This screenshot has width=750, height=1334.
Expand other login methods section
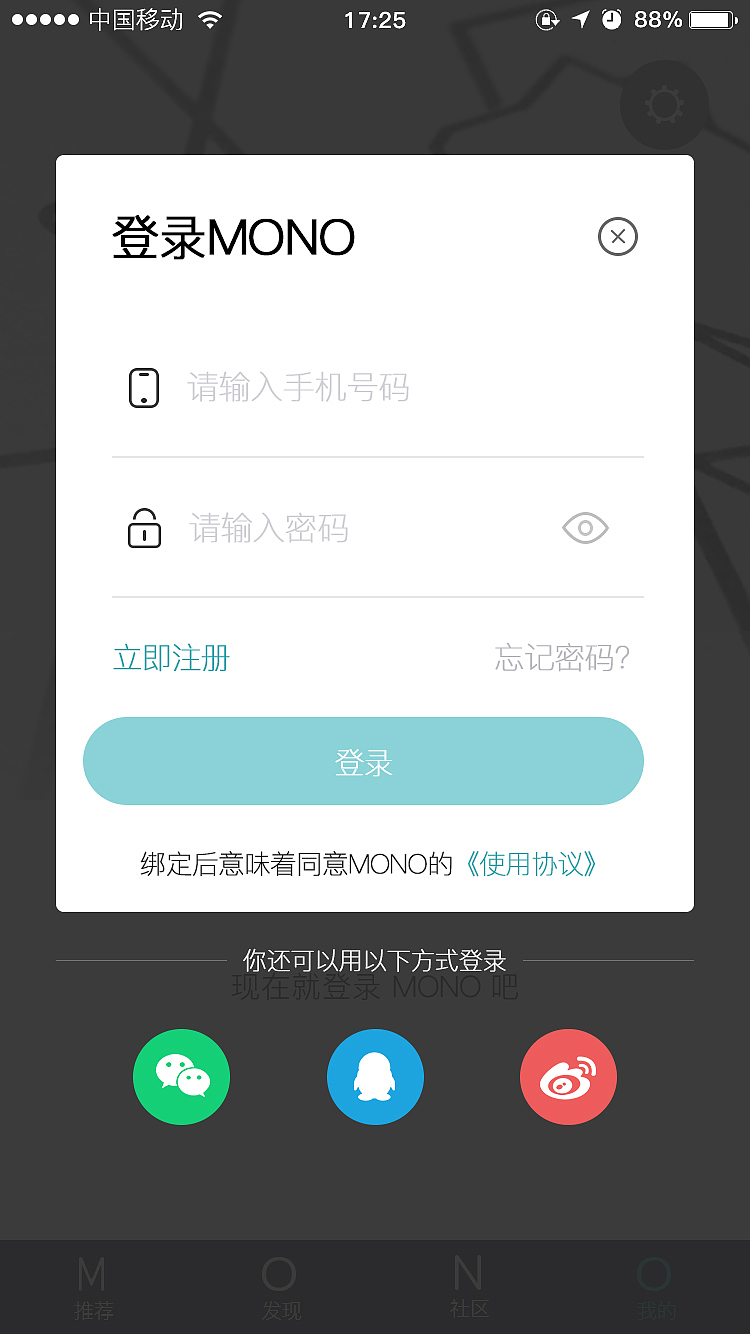tap(375, 960)
